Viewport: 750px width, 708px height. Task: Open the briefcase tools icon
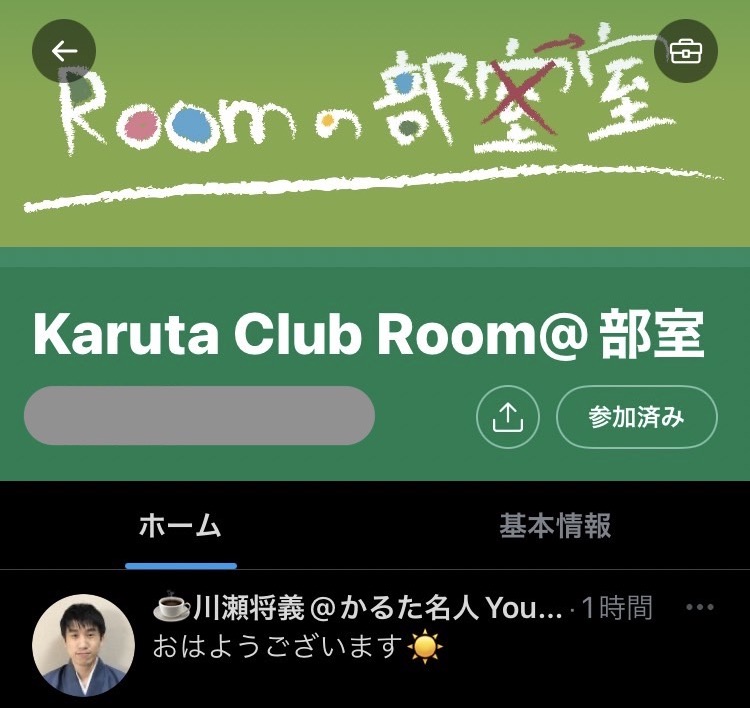pyautogui.click(x=686, y=50)
